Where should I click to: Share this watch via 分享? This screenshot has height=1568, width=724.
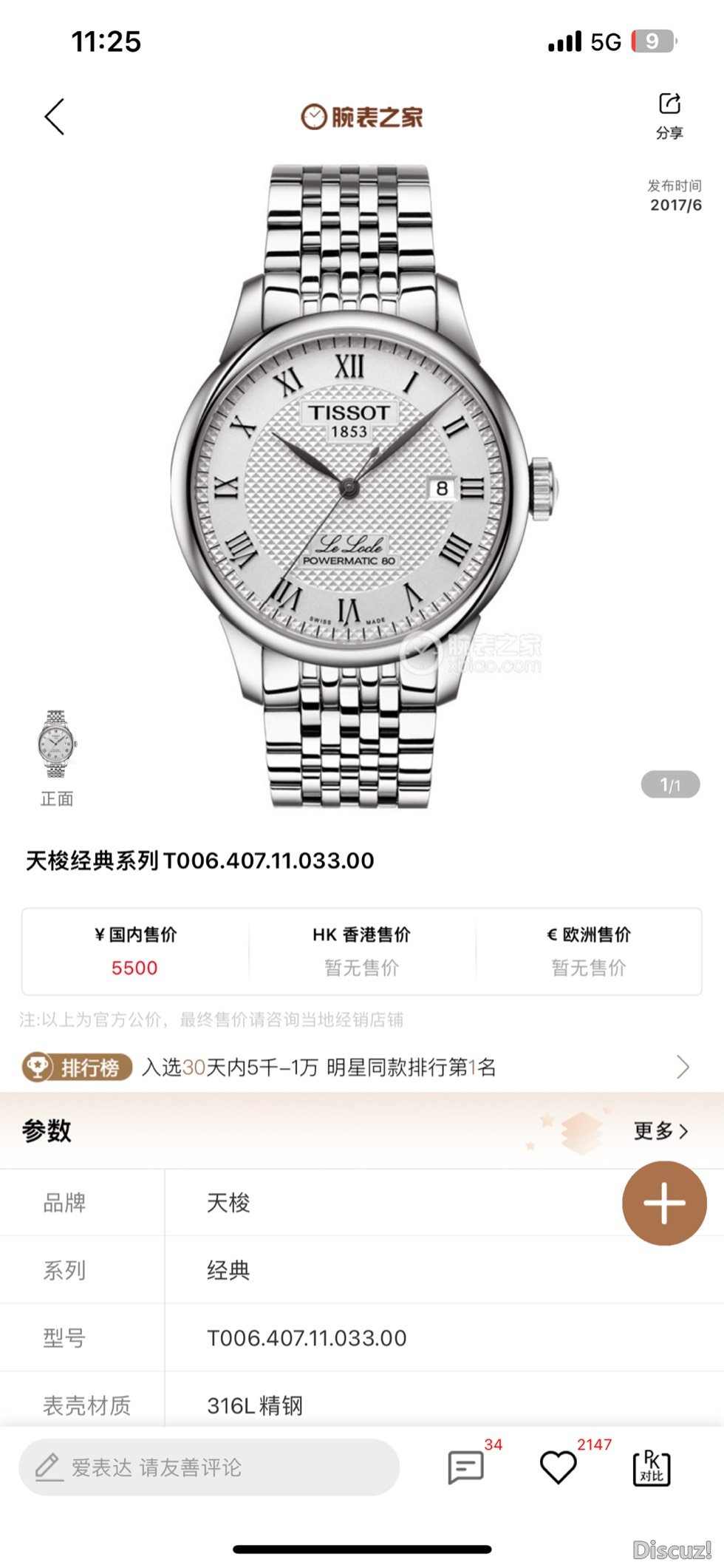(669, 114)
